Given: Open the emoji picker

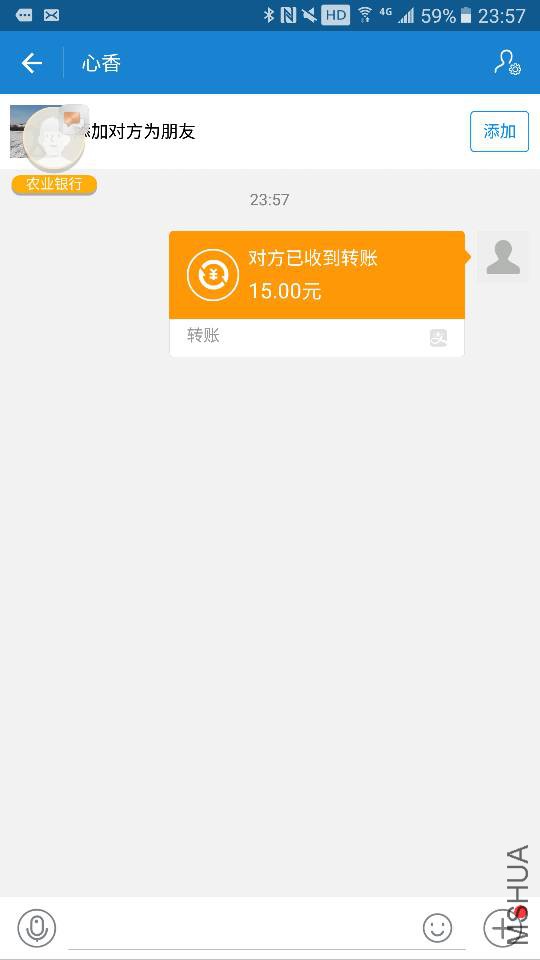Looking at the screenshot, I should (x=437, y=928).
